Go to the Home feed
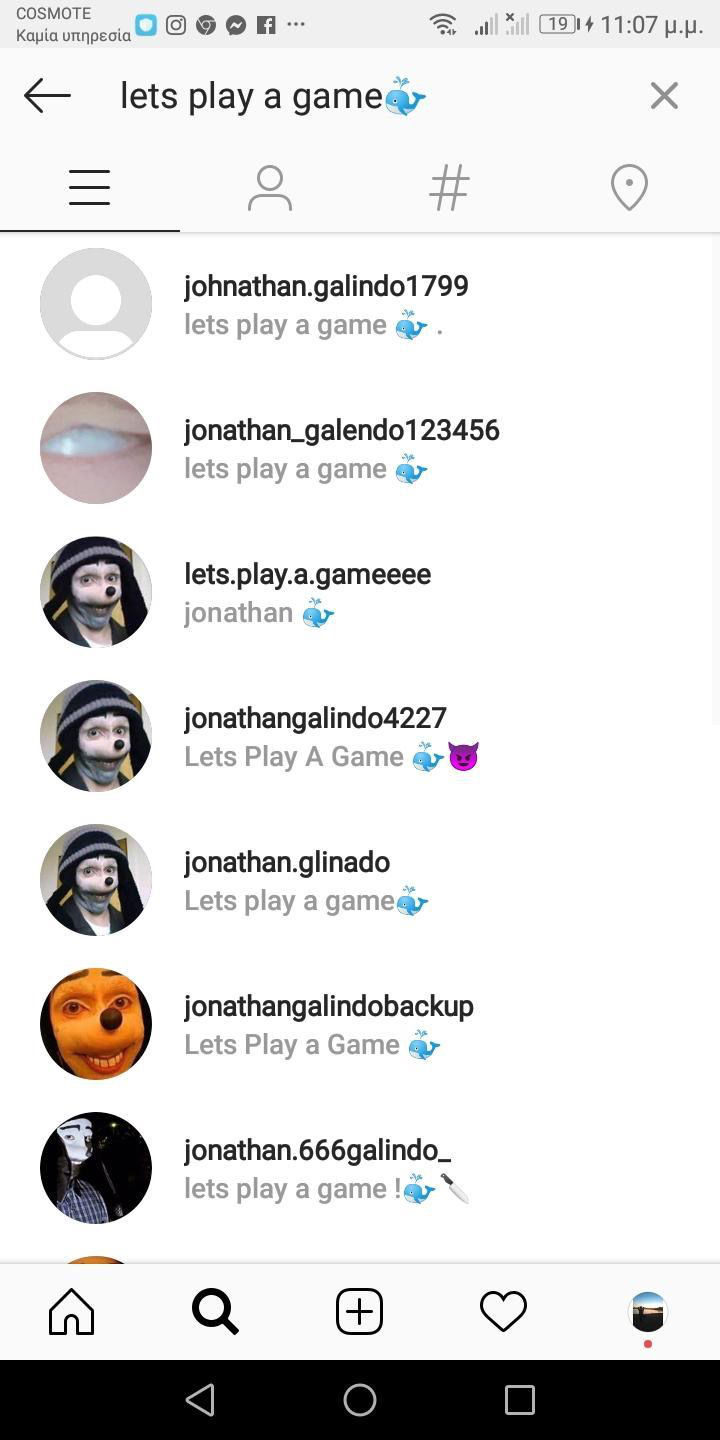The width and height of the screenshot is (720, 1440). click(x=71, y=1311)
